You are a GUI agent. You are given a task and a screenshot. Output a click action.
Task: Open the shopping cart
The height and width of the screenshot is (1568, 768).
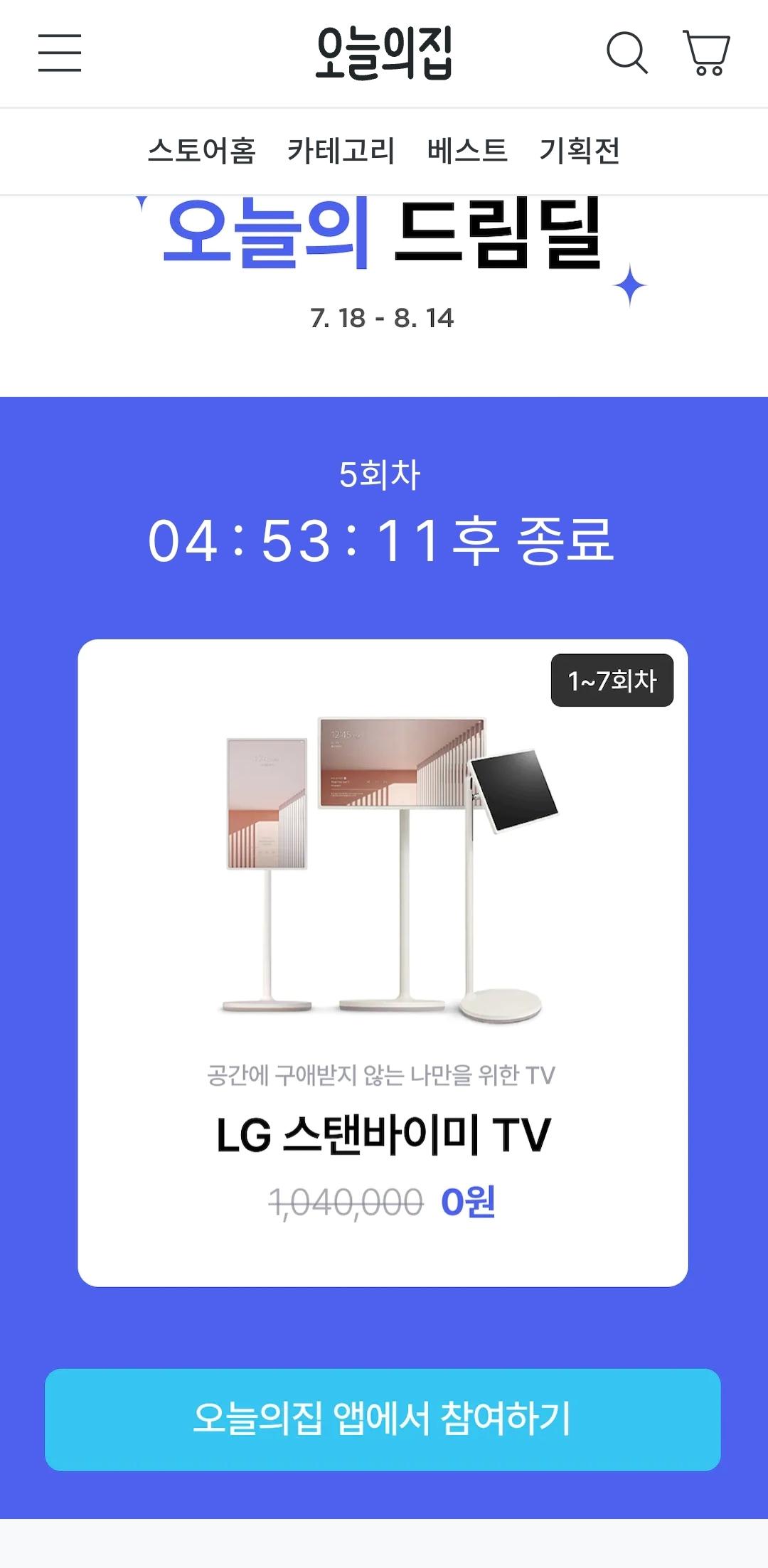click(706, 53)
